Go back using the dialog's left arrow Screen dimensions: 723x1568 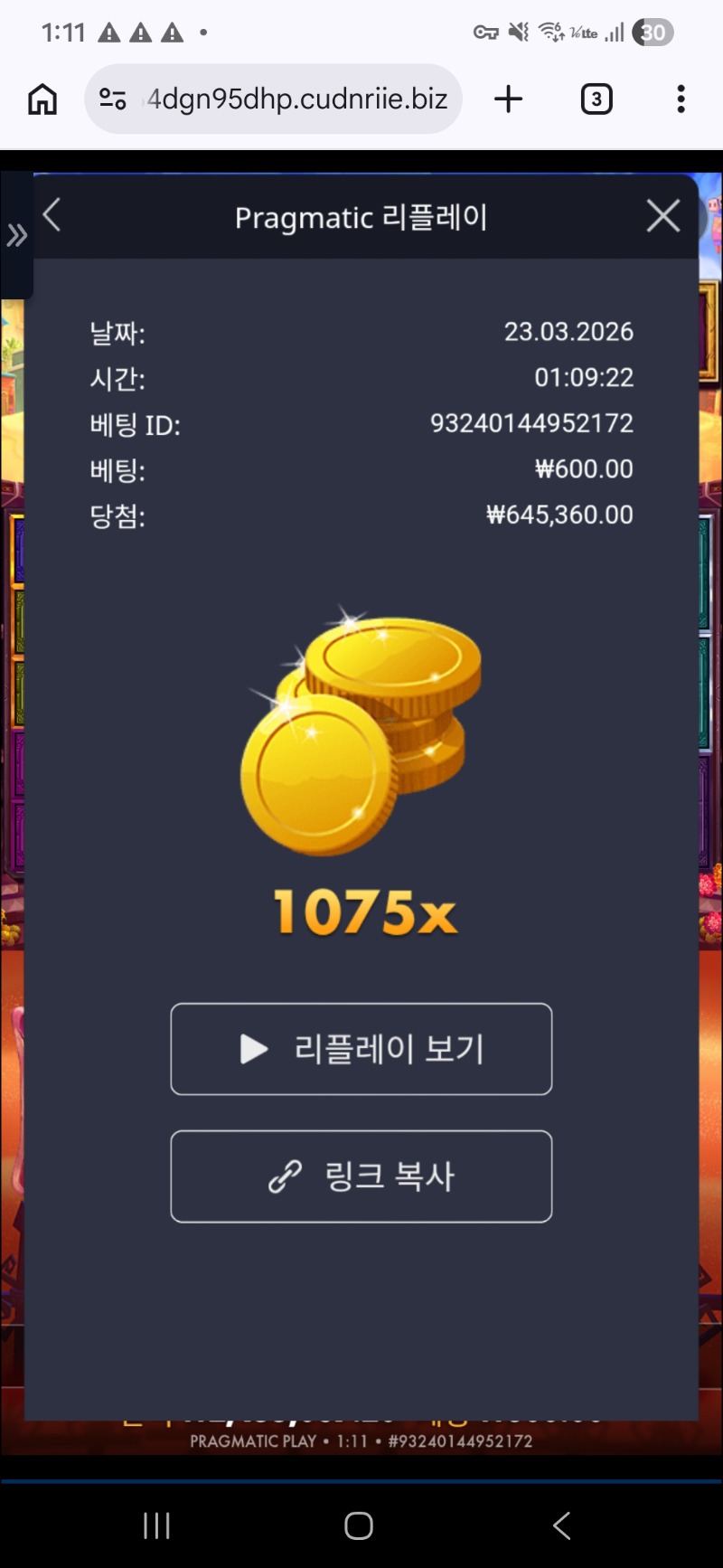tap(52, 215)
